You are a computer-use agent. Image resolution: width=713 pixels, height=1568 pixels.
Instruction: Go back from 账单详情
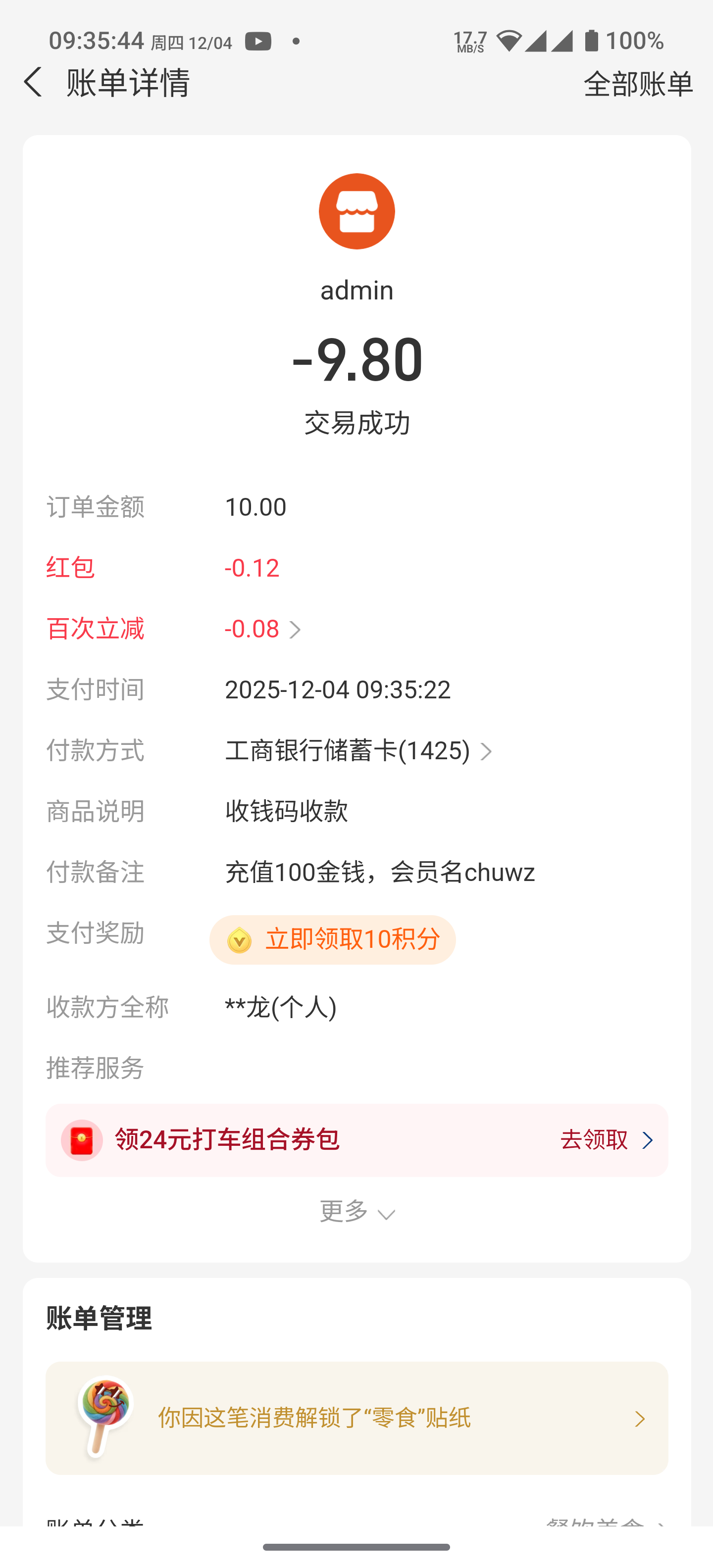[34, 82]
